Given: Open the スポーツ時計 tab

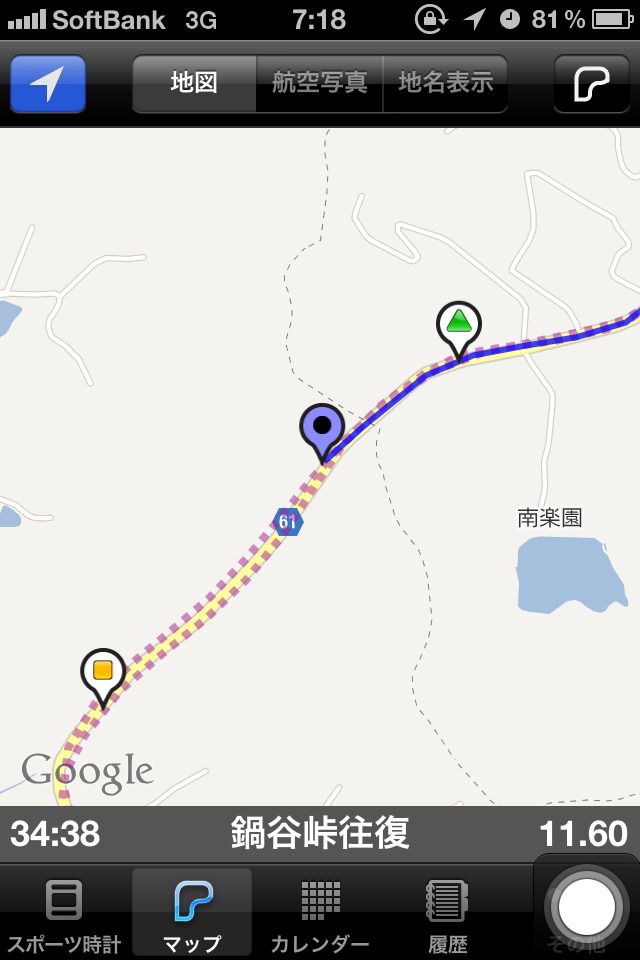Looking at the screenshot, I should pyautogui.click(x=63, y=912).
